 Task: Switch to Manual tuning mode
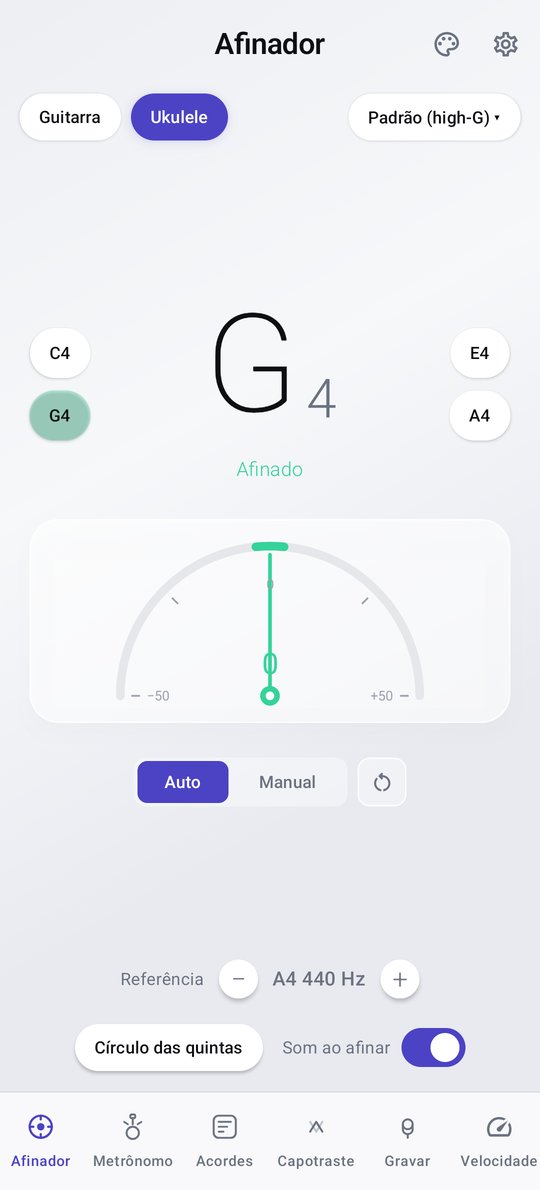pos(287,782)
